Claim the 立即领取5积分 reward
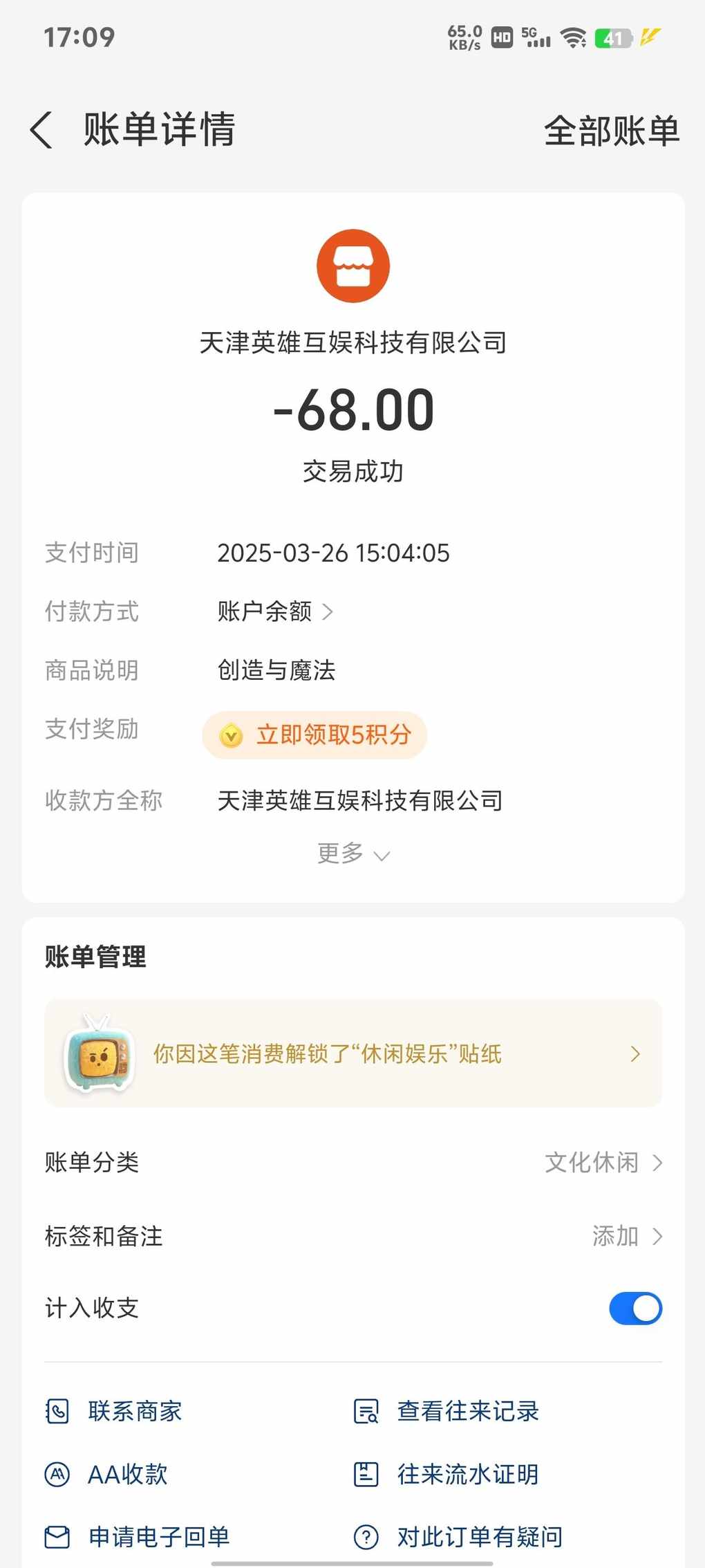705x1568 pixels. (x=314, y=735)
